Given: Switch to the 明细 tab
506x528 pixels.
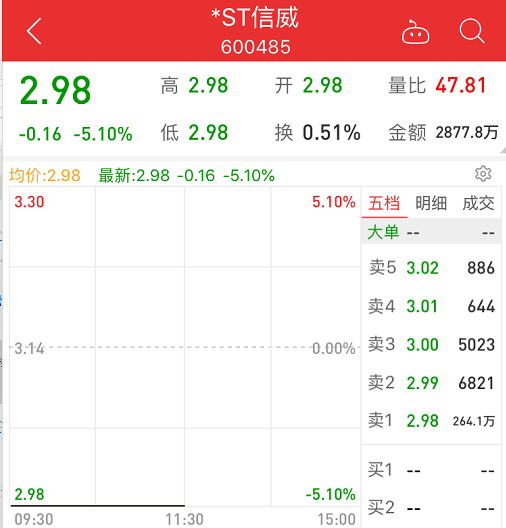Looking at the screenshot, I should 431,203.
